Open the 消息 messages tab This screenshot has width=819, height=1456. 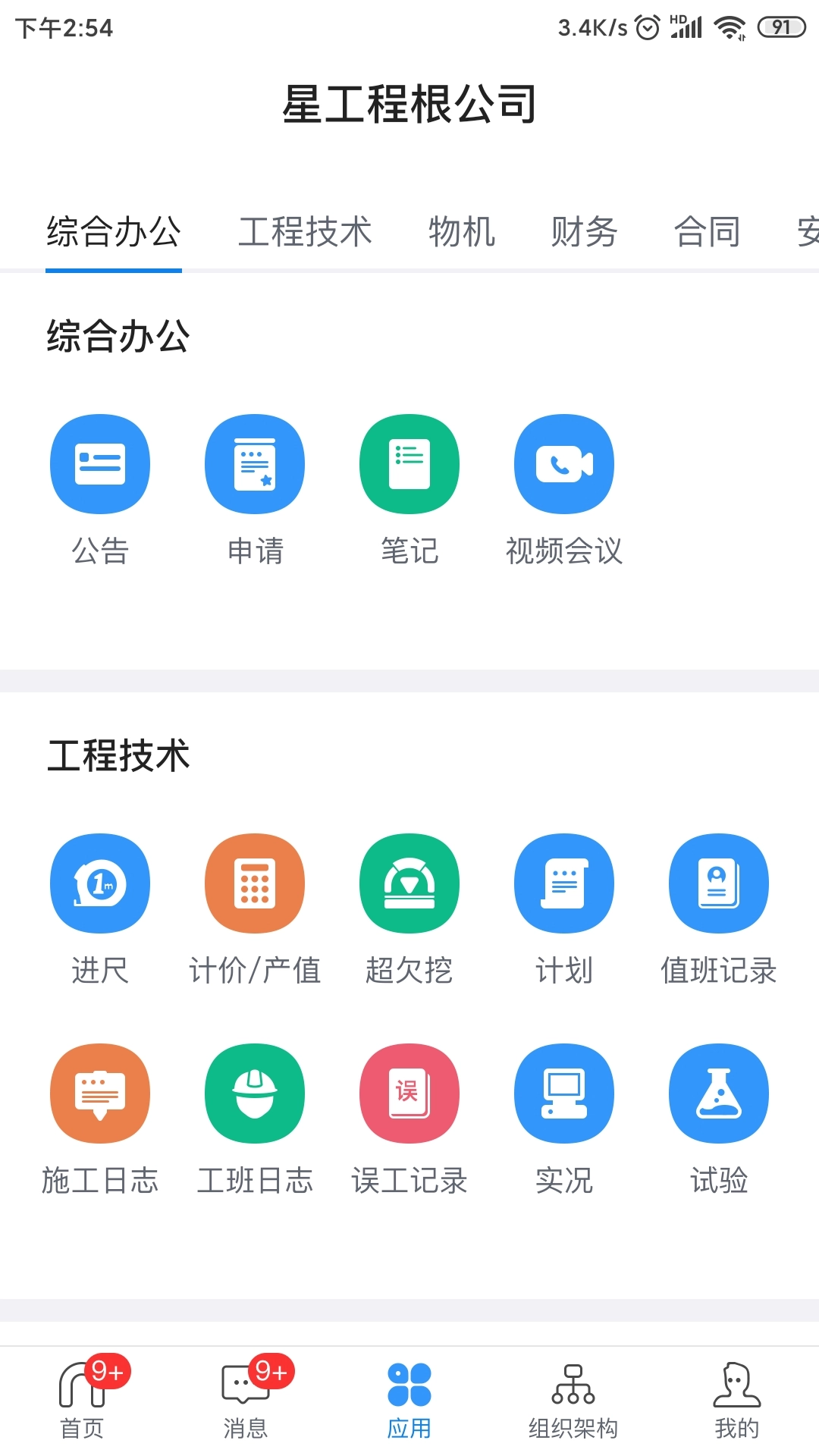(245, 1400)
